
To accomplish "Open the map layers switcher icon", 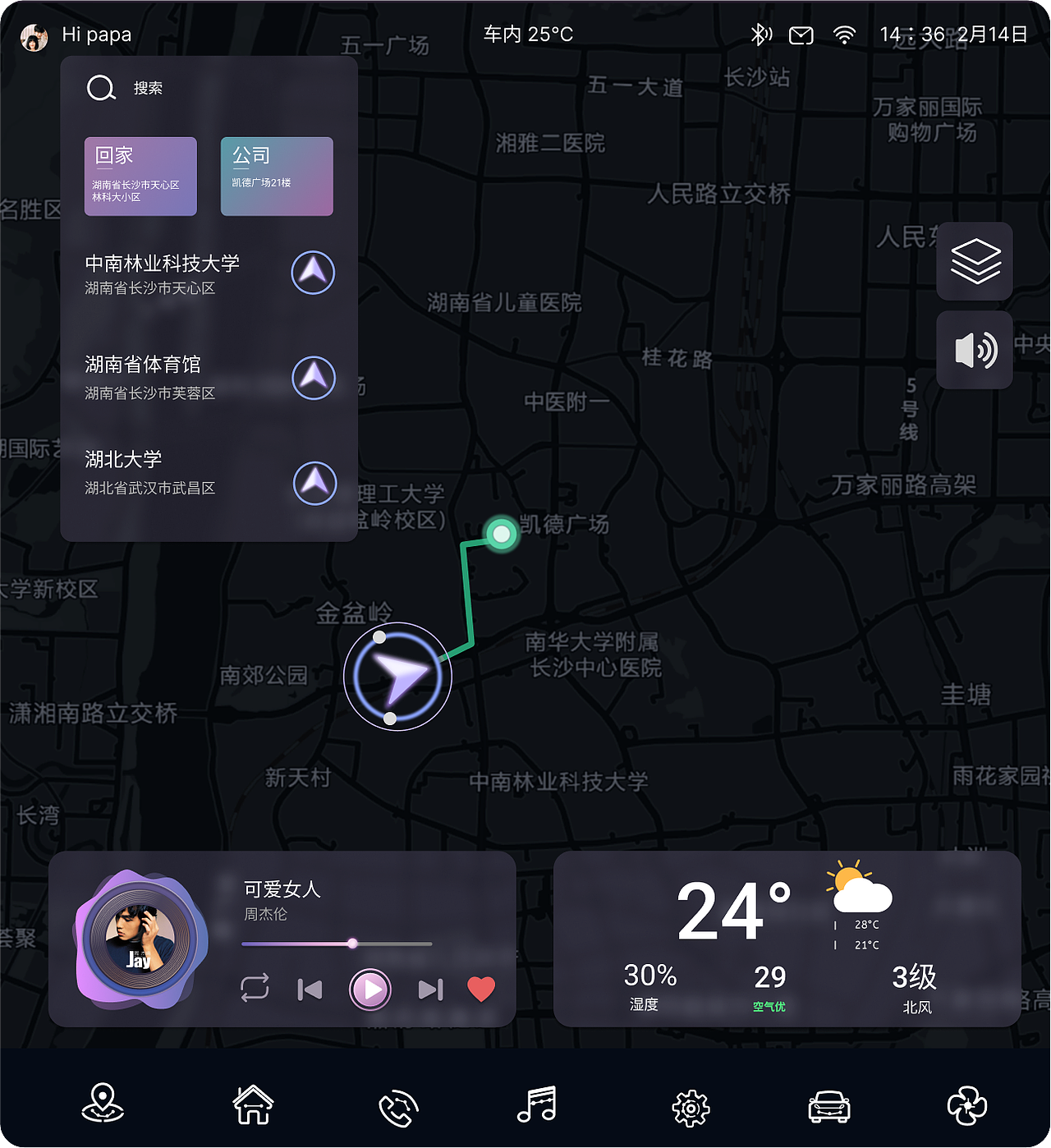I will [974, 260].
